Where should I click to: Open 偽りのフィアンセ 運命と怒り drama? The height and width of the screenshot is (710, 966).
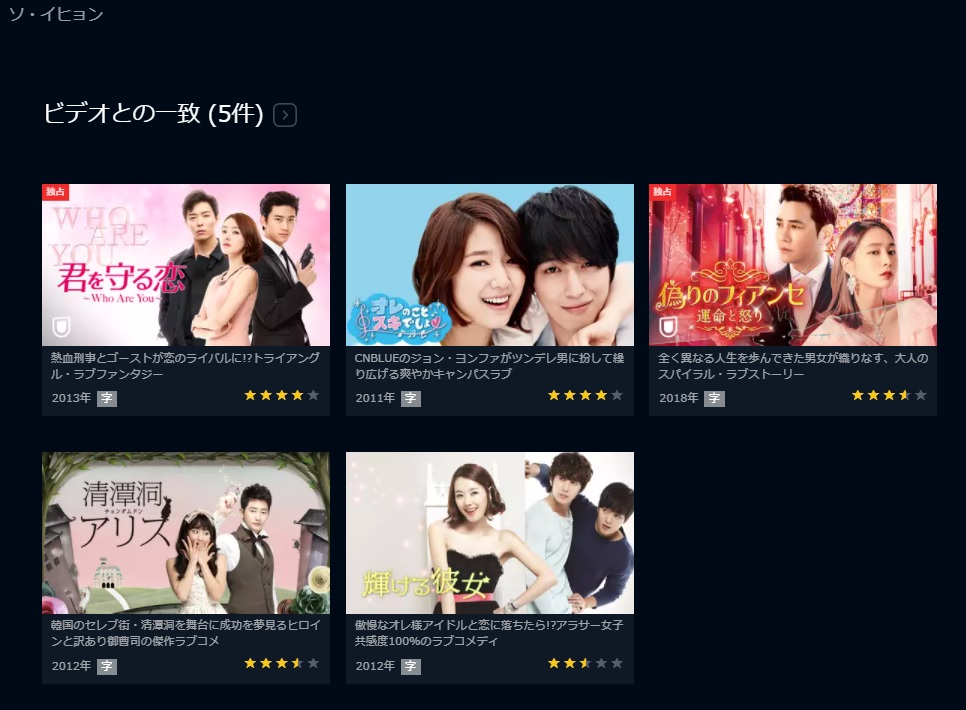(x=792, y=266)
